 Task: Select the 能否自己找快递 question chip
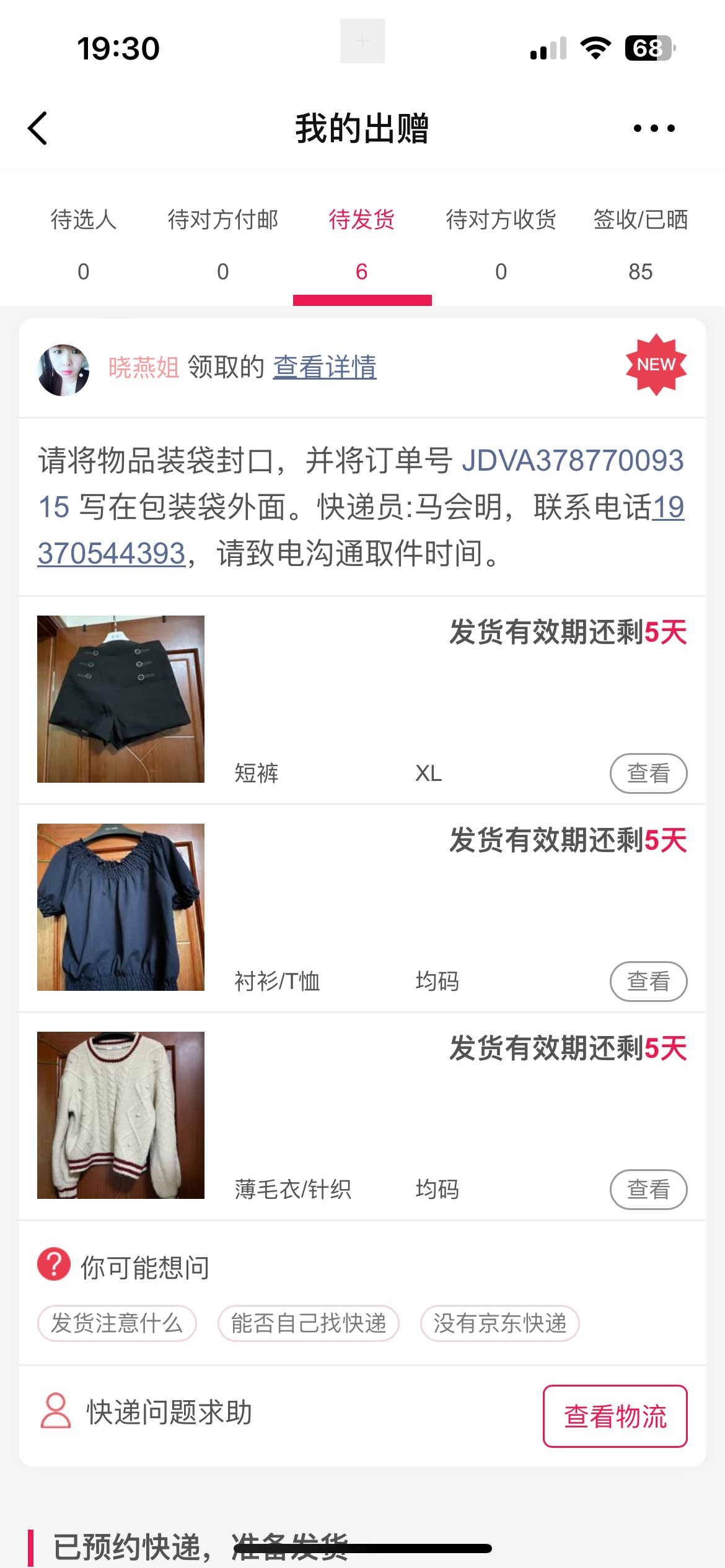coord(308,1323)
